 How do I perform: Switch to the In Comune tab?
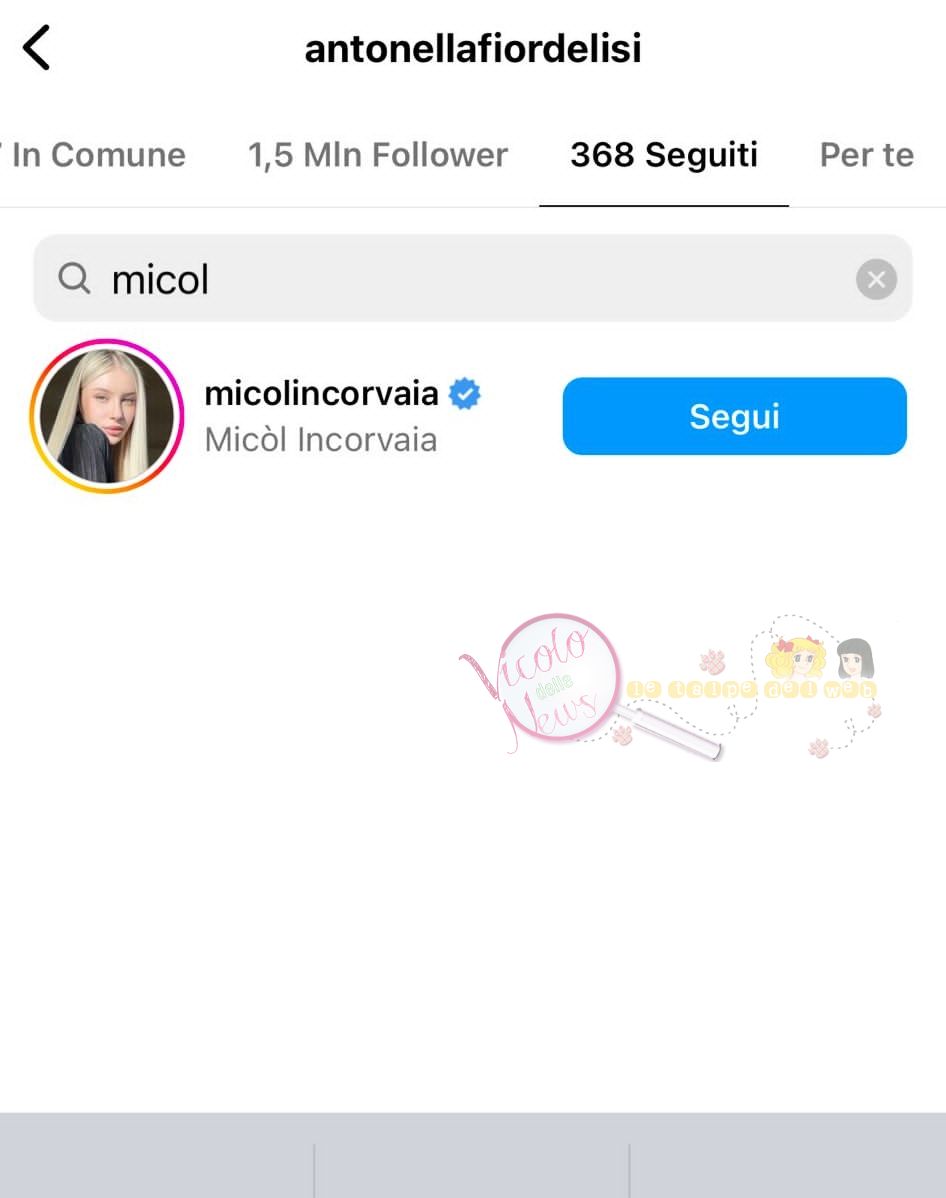97,155
